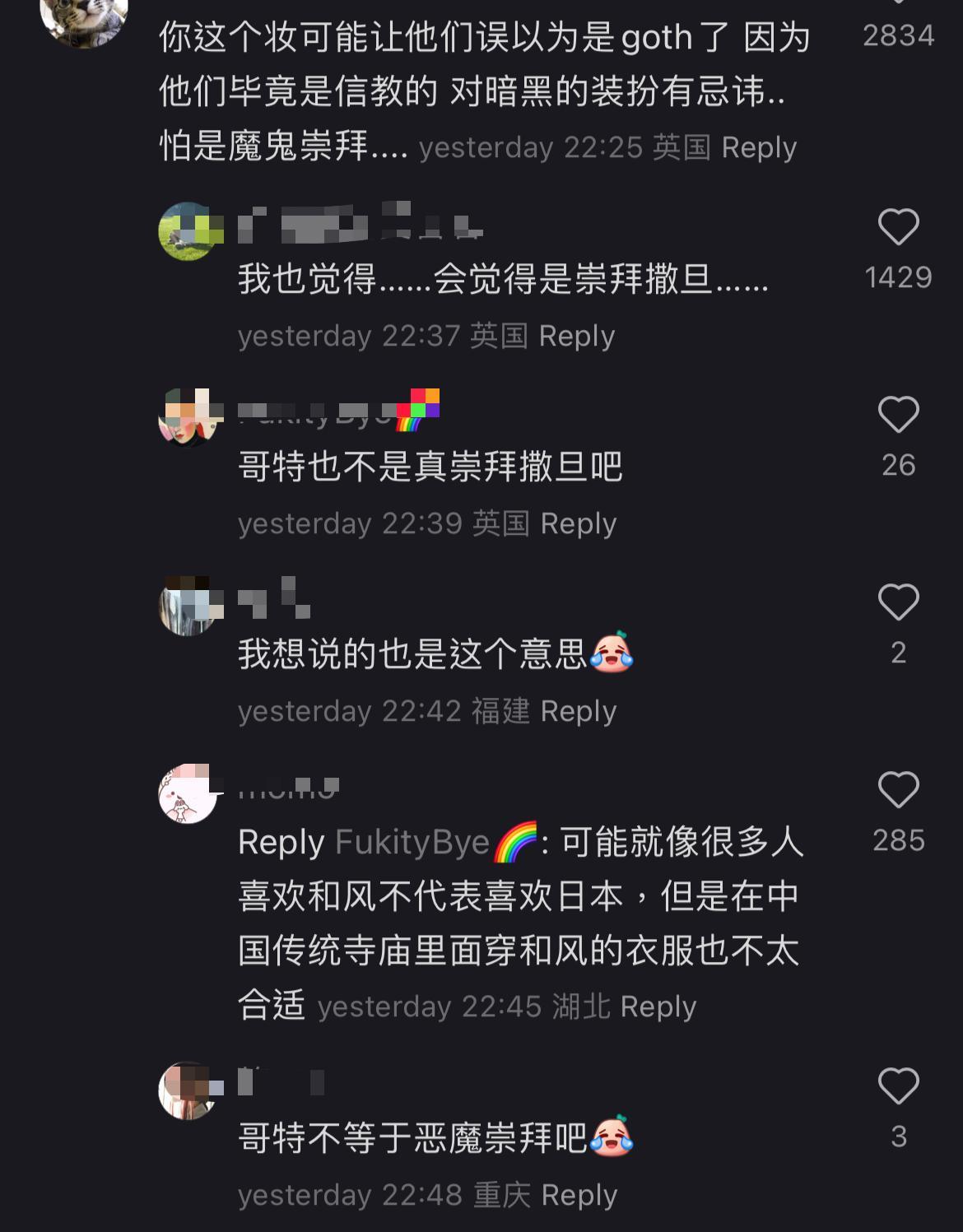Reply to FukityBye's comment

(576, 523)
